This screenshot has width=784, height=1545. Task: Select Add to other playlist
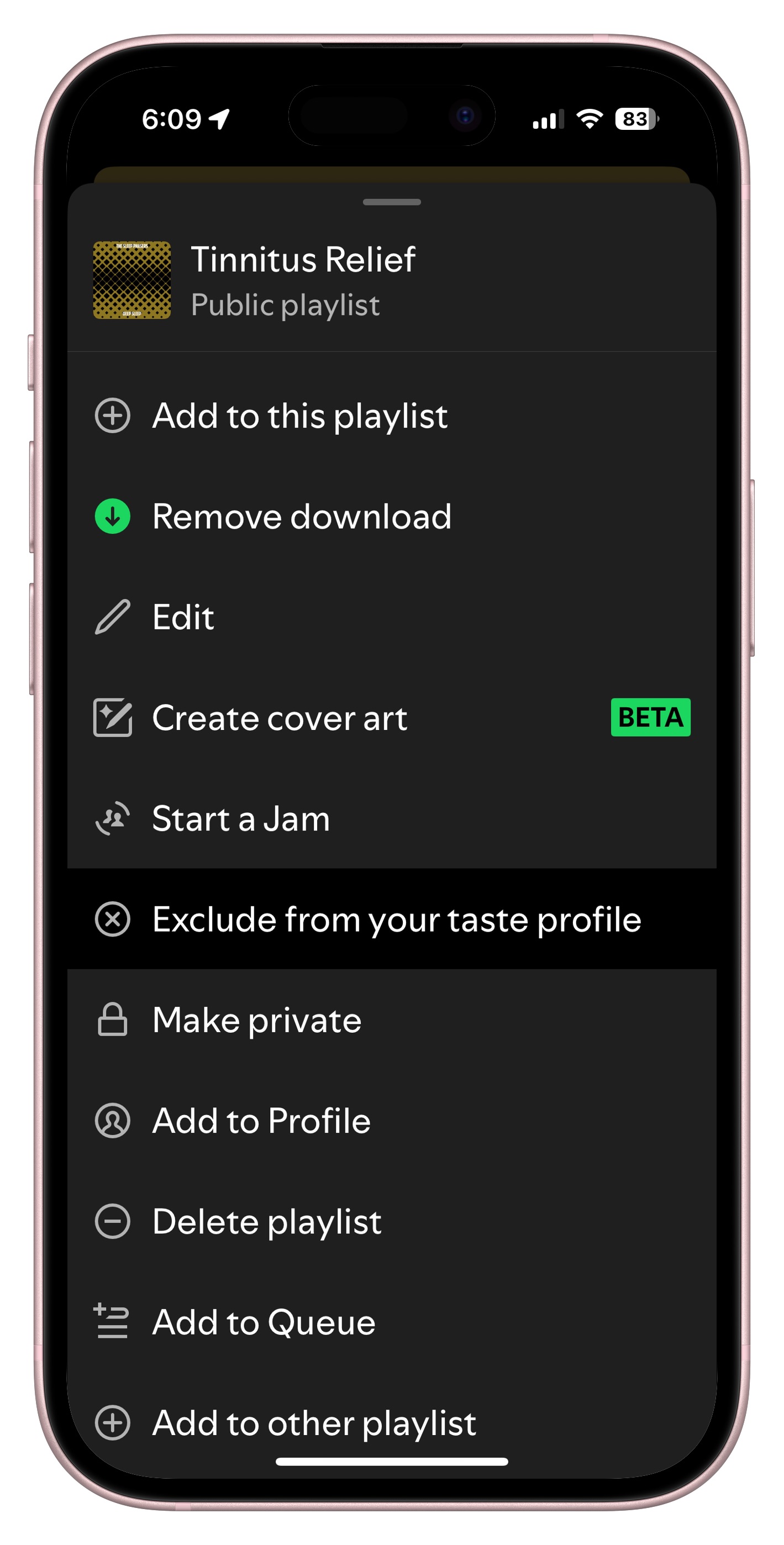tap(392, 1423)
